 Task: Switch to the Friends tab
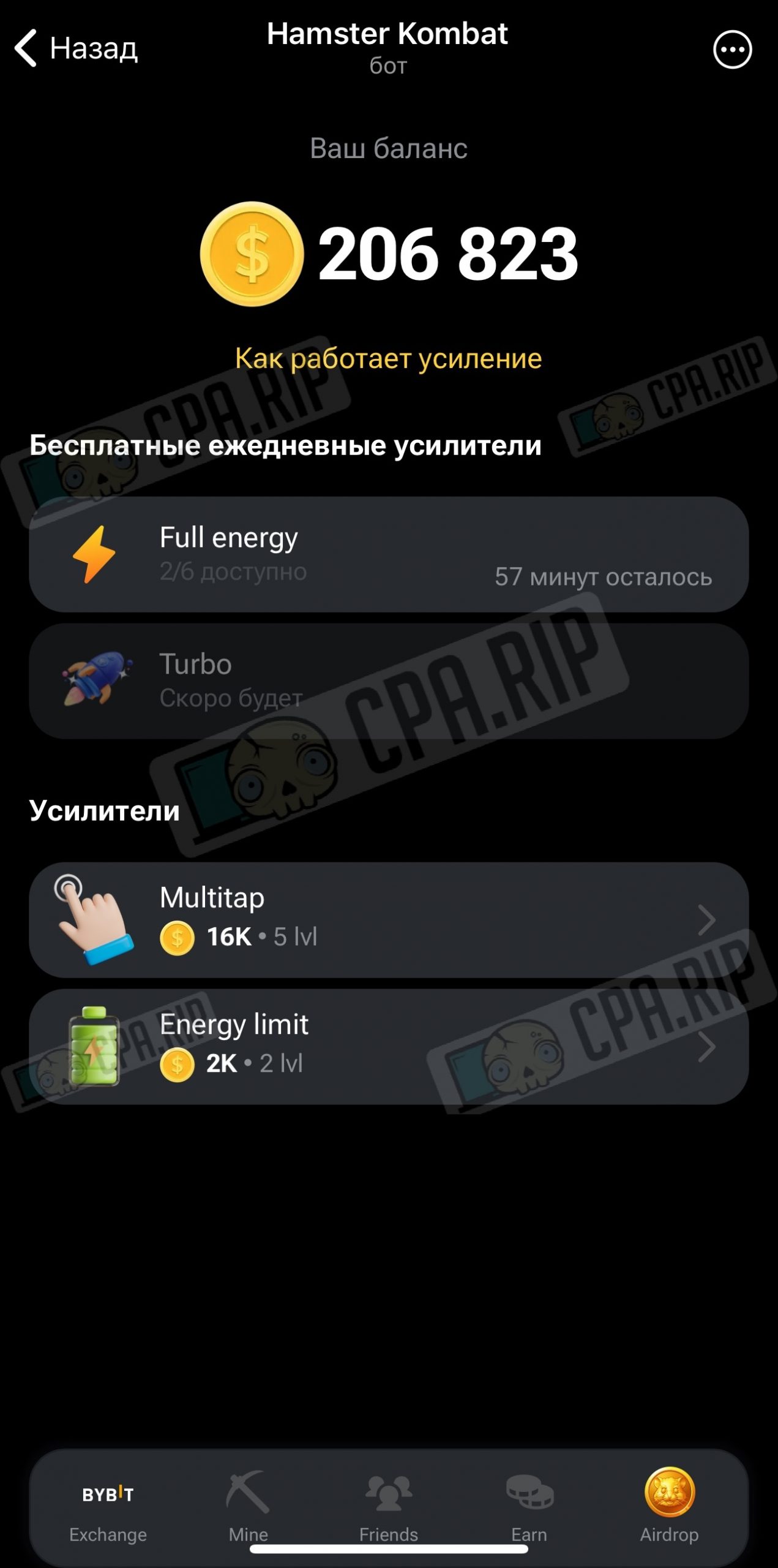[389, 1506]
